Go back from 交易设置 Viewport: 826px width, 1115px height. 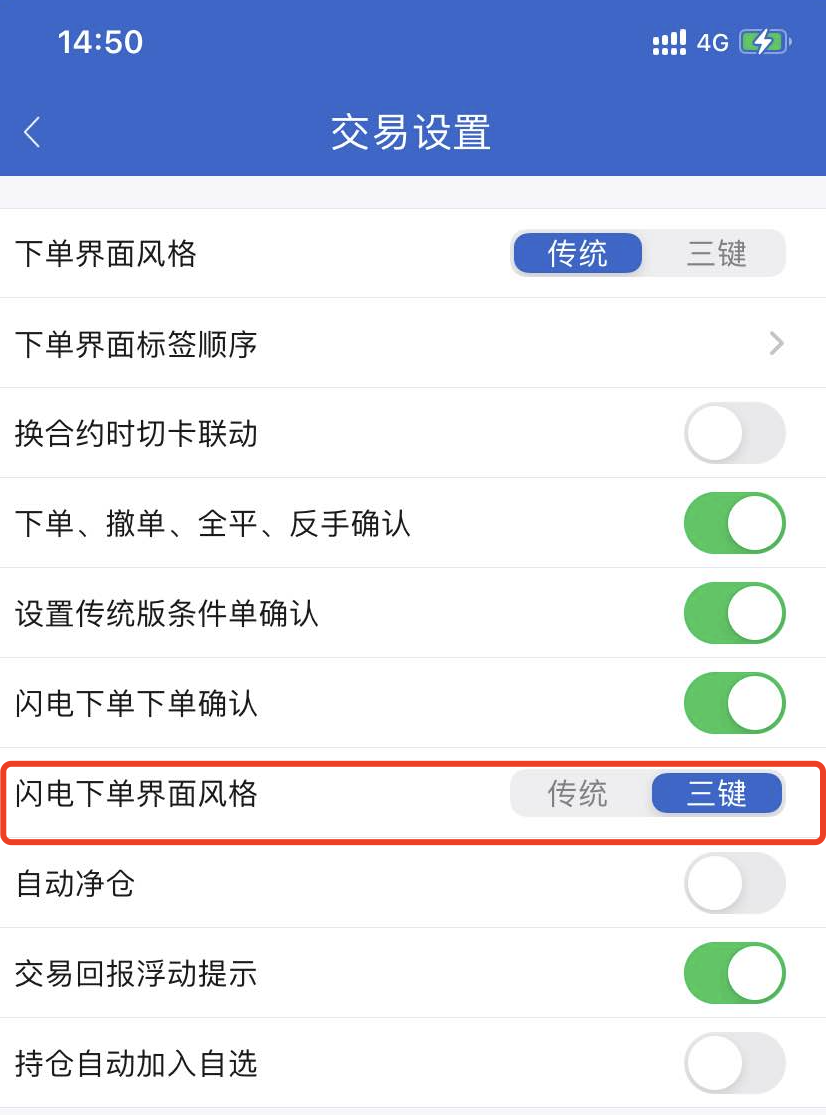click(x=33, y=132)
